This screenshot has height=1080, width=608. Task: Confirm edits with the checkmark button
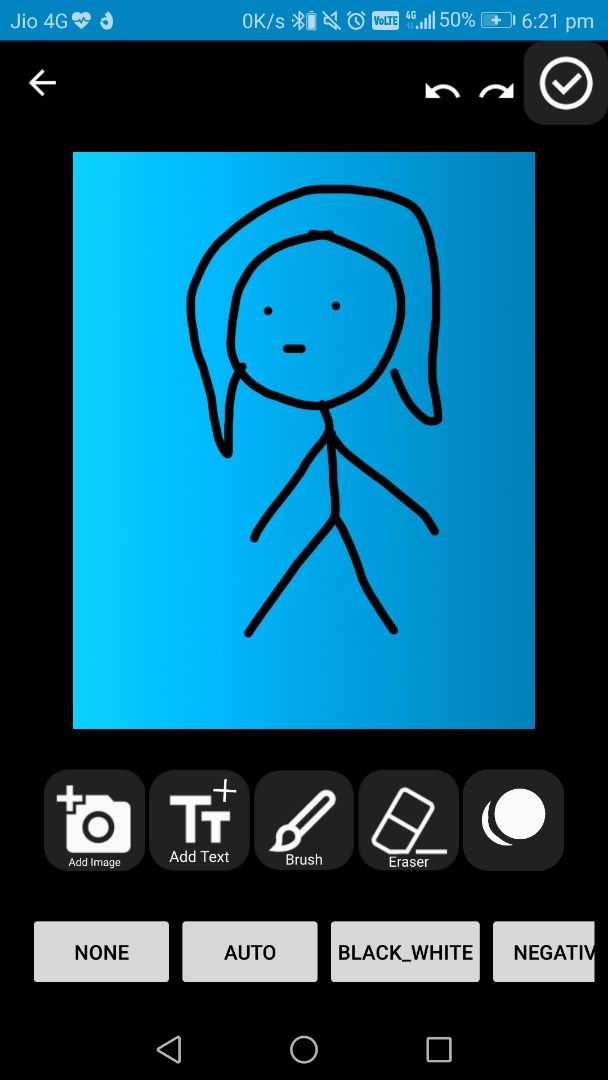tap(566, 84)
